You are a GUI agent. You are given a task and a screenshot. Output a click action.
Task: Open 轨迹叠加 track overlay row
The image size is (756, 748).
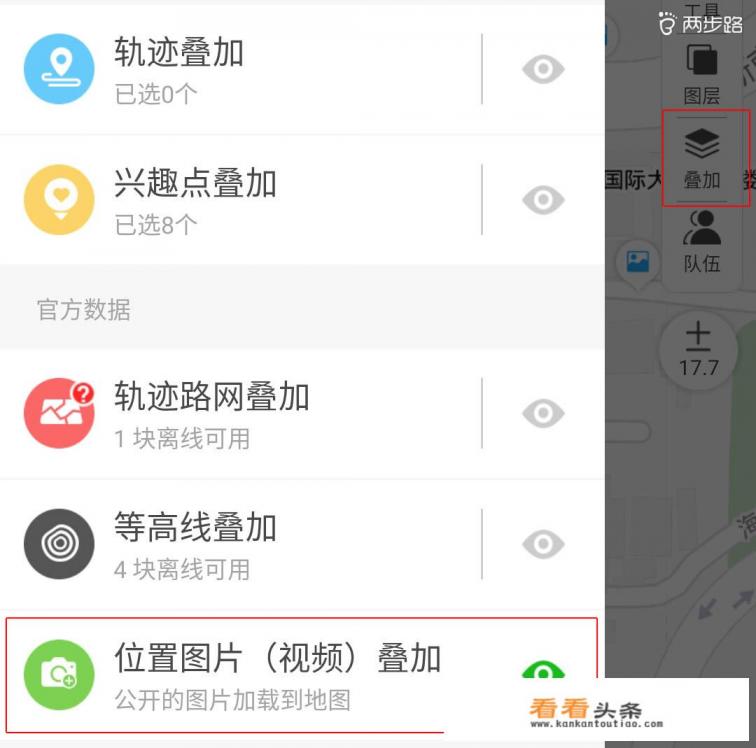[240, 69]
